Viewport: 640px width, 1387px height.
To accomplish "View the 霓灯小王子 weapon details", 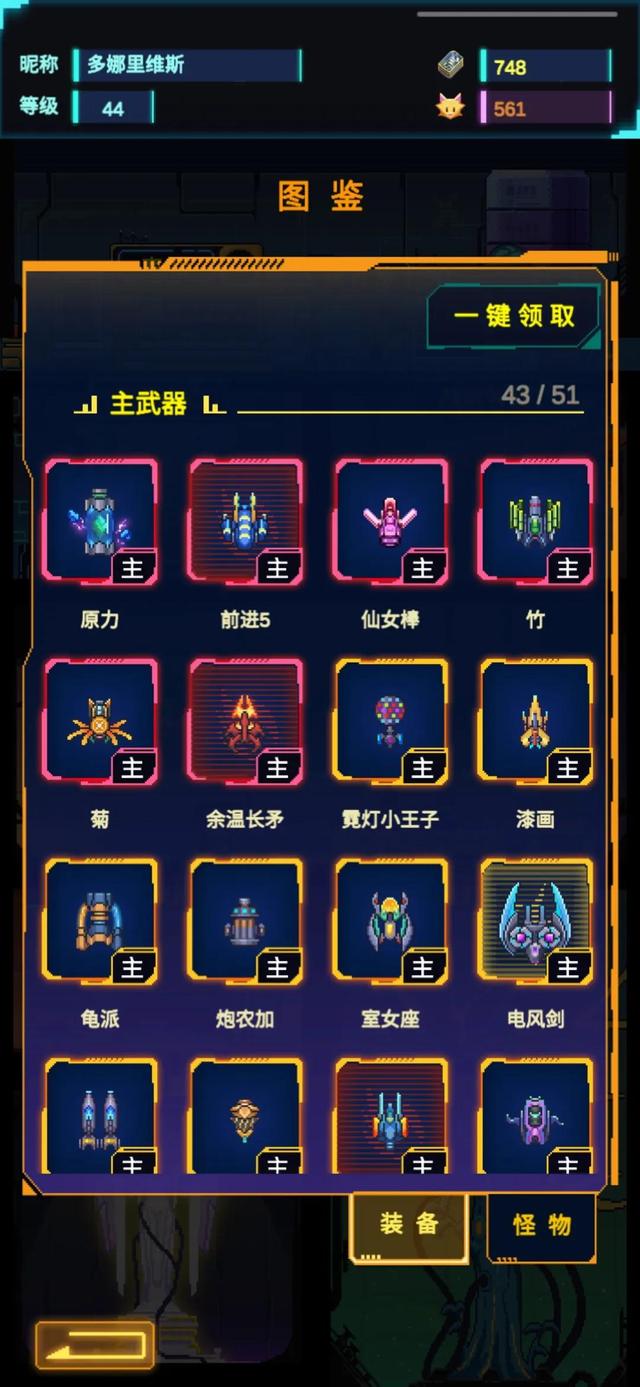I will pyautogui.click(x=390, y=722).
